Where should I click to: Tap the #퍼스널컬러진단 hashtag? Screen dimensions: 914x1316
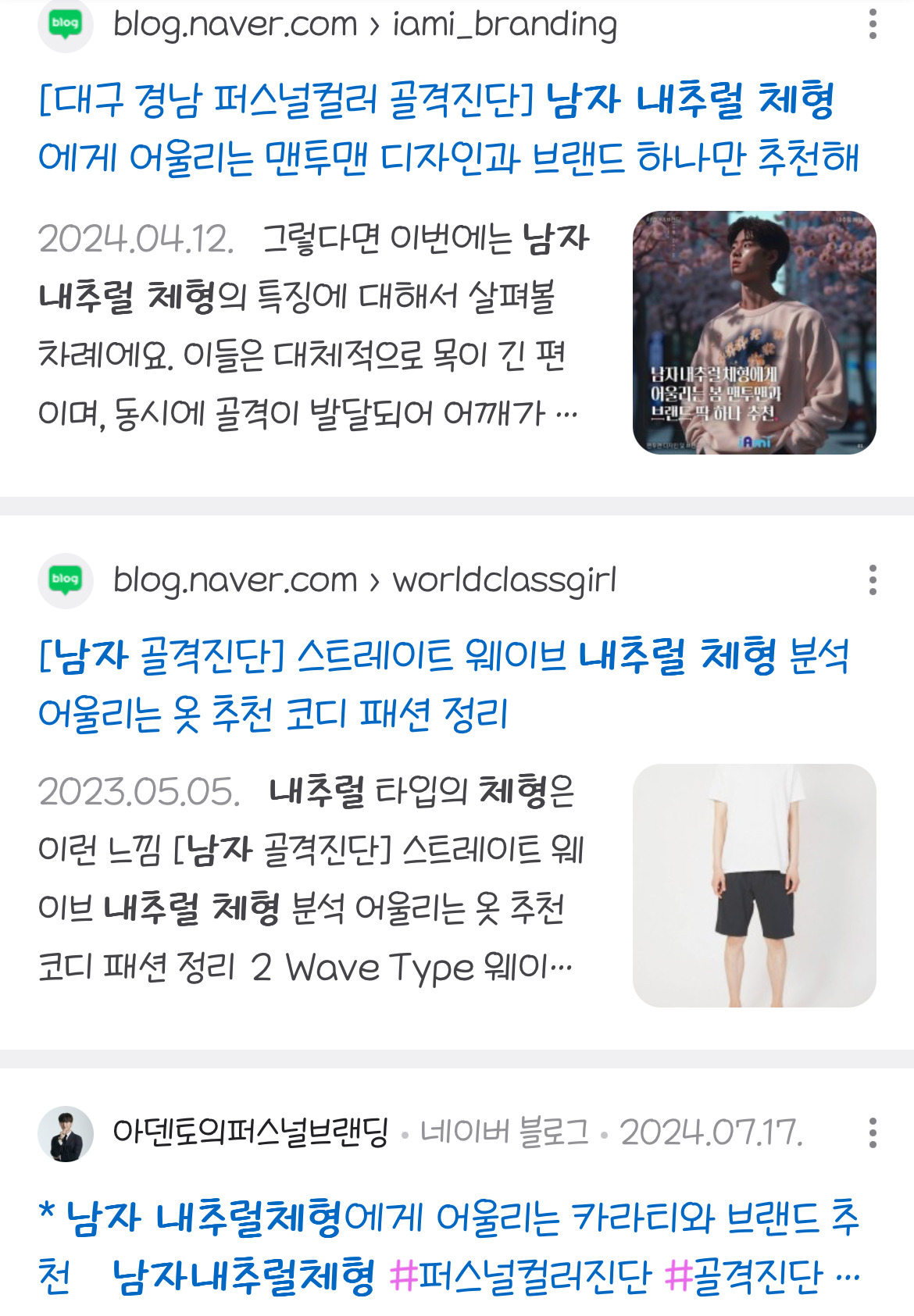(519, 1277)
